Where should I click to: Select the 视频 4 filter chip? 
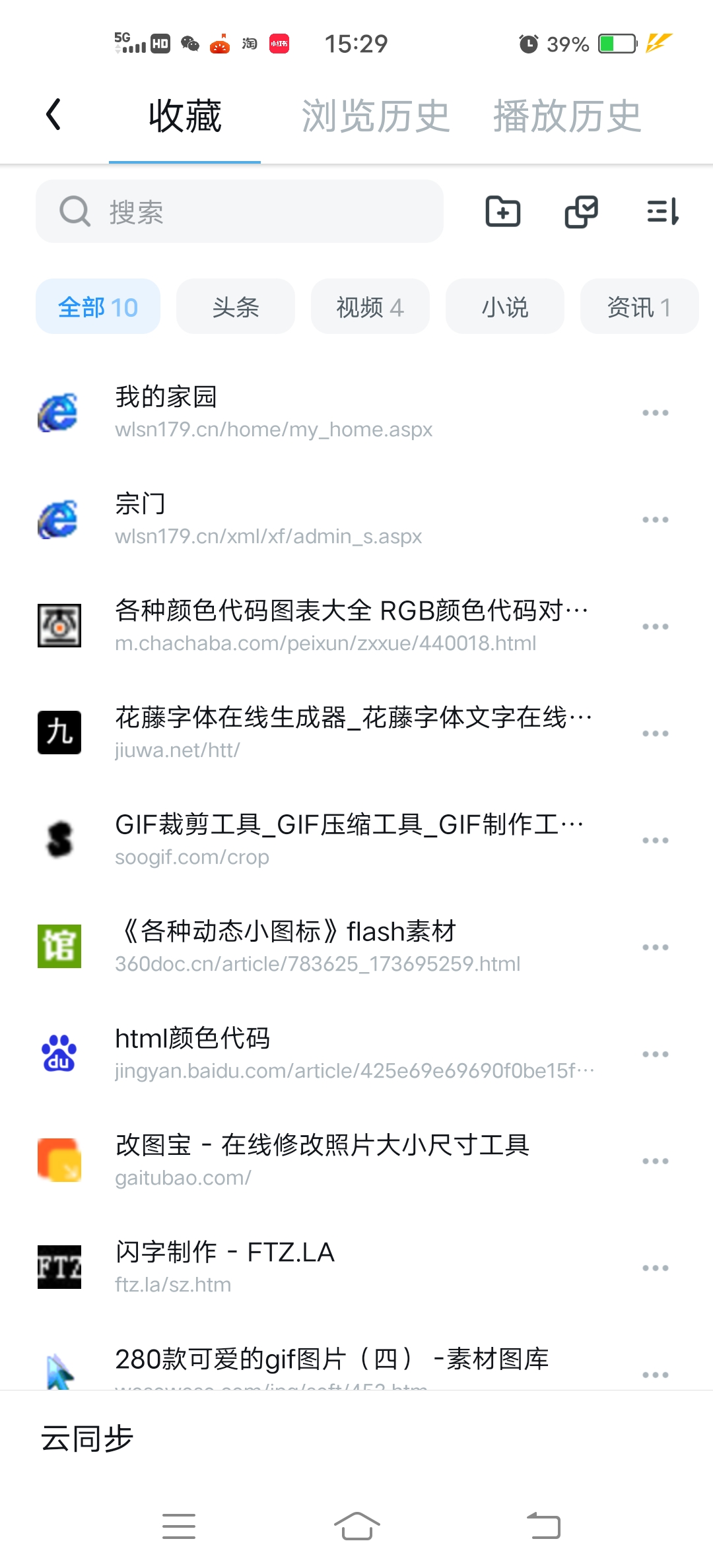(x=370, y=306)
